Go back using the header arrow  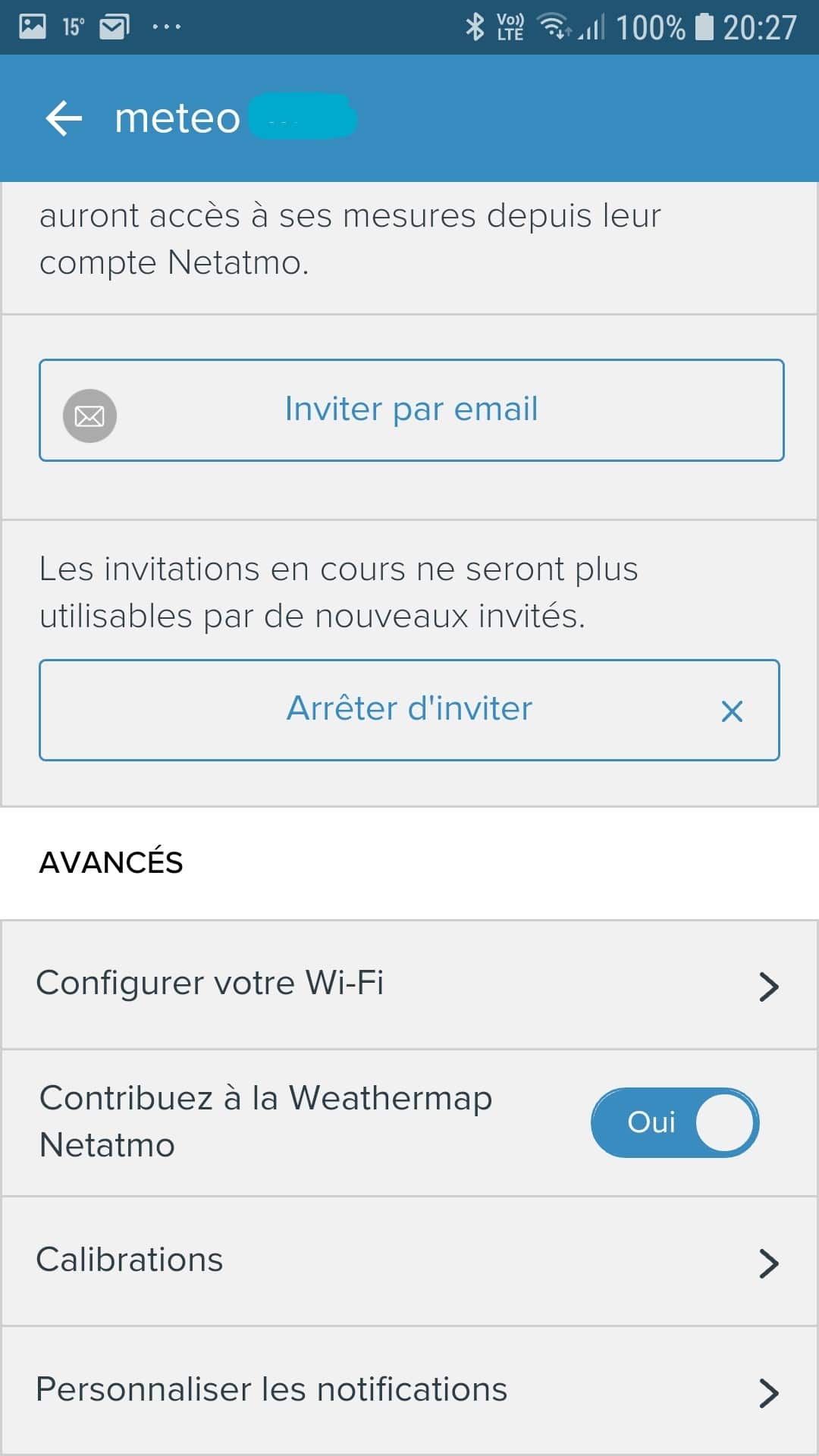pos(64,118)
